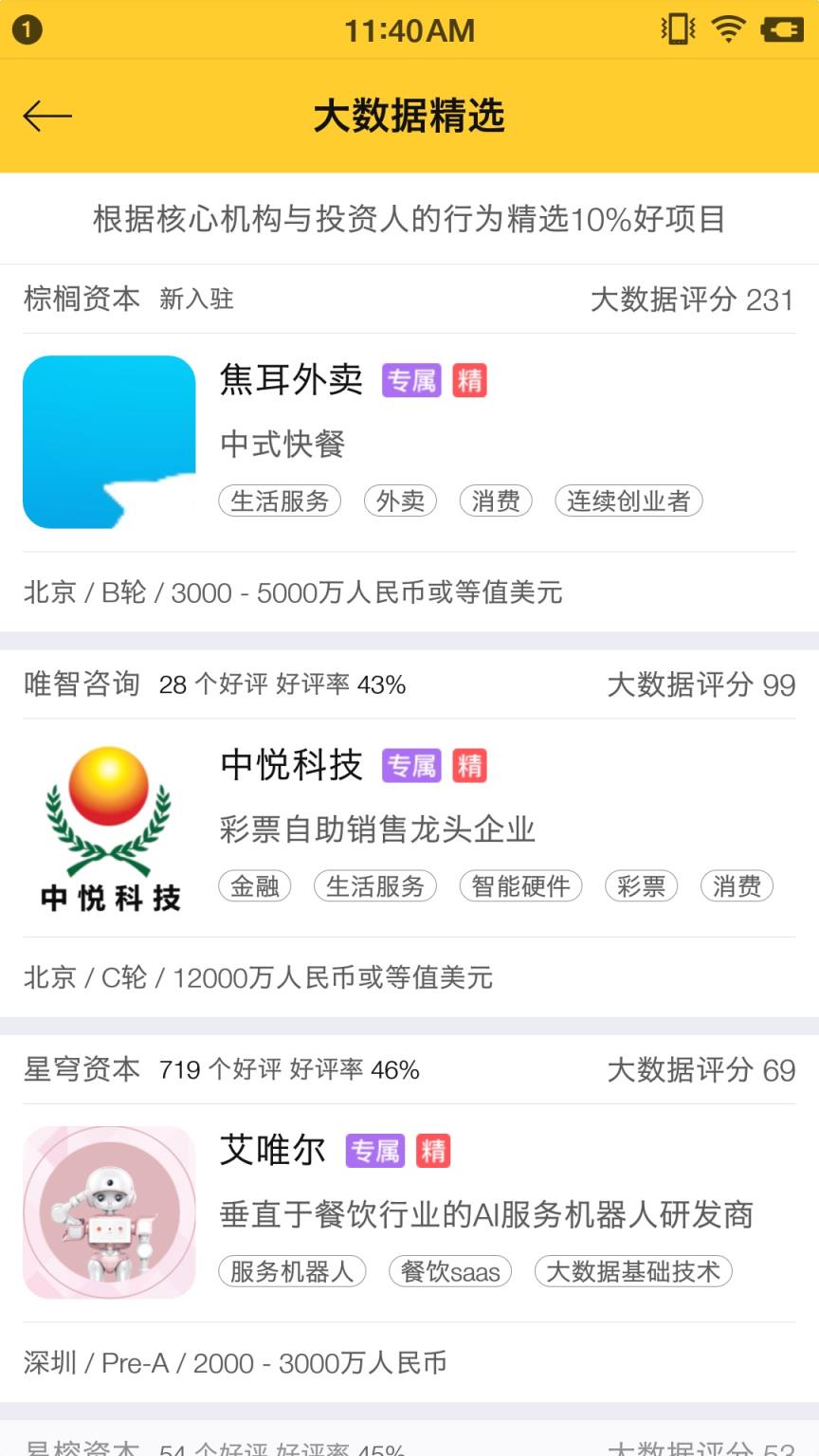Click the purple 专属 badge next to 焦耳外卖
The height and width of the screenshot is (1456, 819).
[x=412, y=379]
